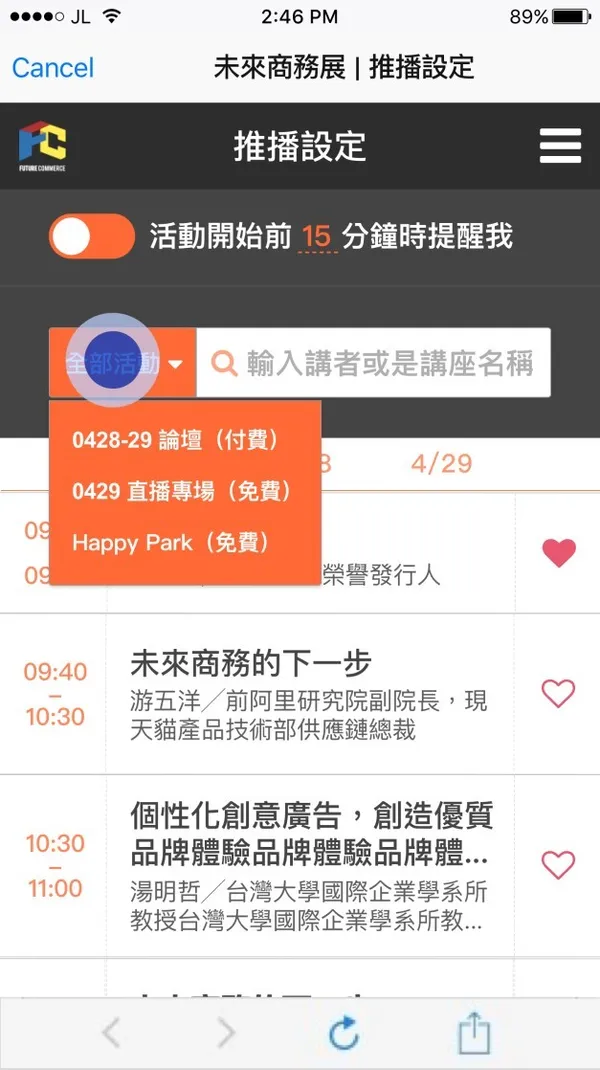Select 0428-29 論壇（付費）option
This screenshot has height=1070, width=600.
tap(175, 440)
